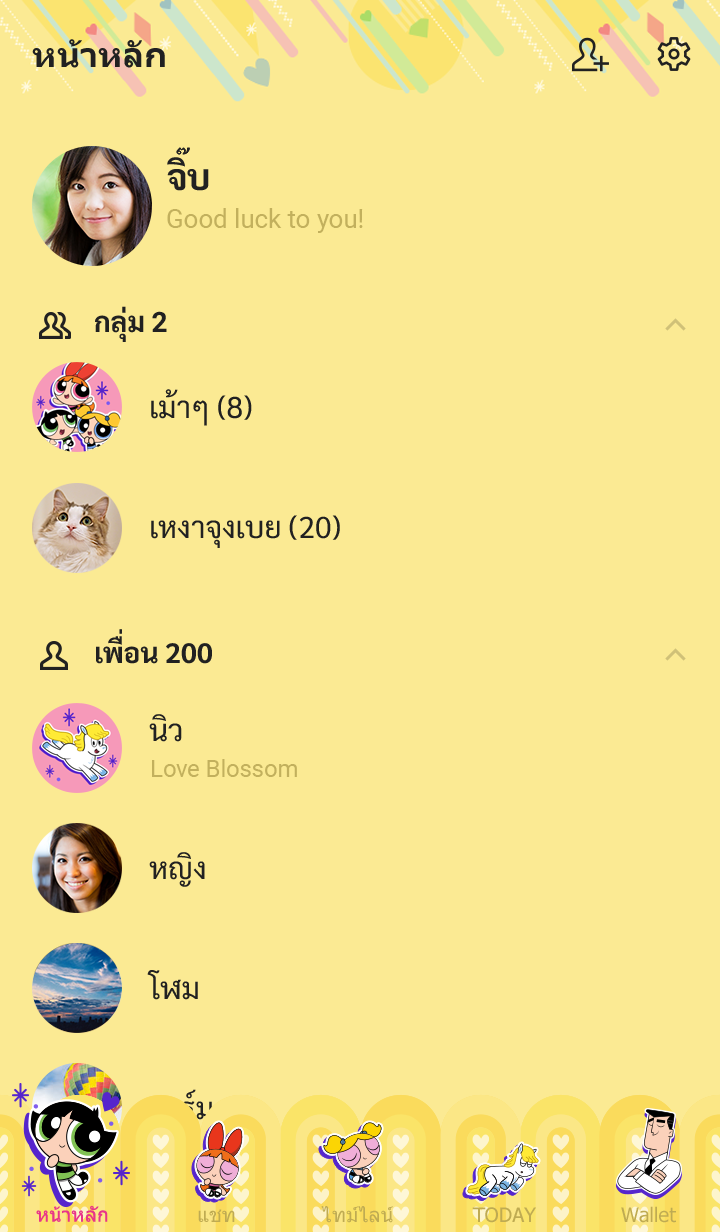
Task: Select friend หญิง from the list
Action: coord(177,868)
